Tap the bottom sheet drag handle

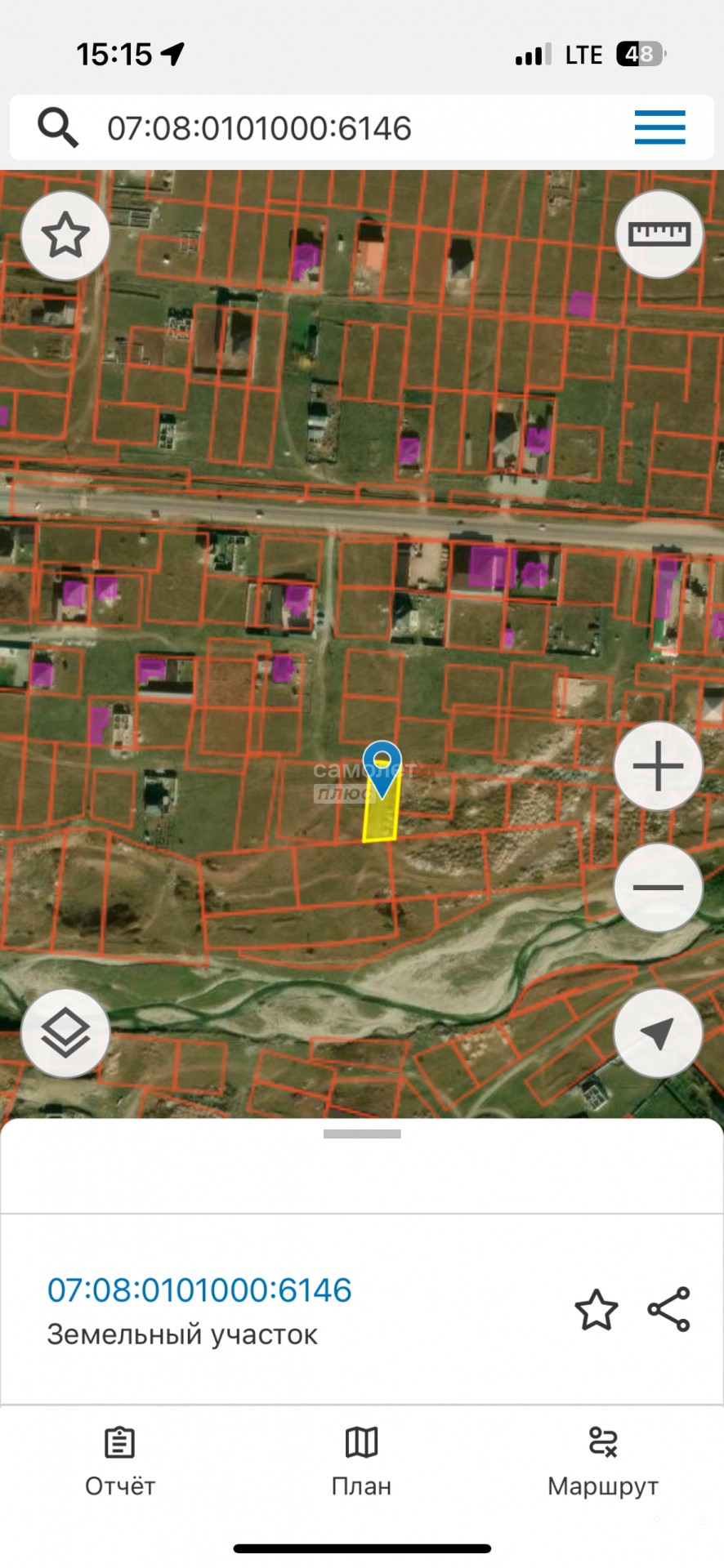coord(362,1134)
